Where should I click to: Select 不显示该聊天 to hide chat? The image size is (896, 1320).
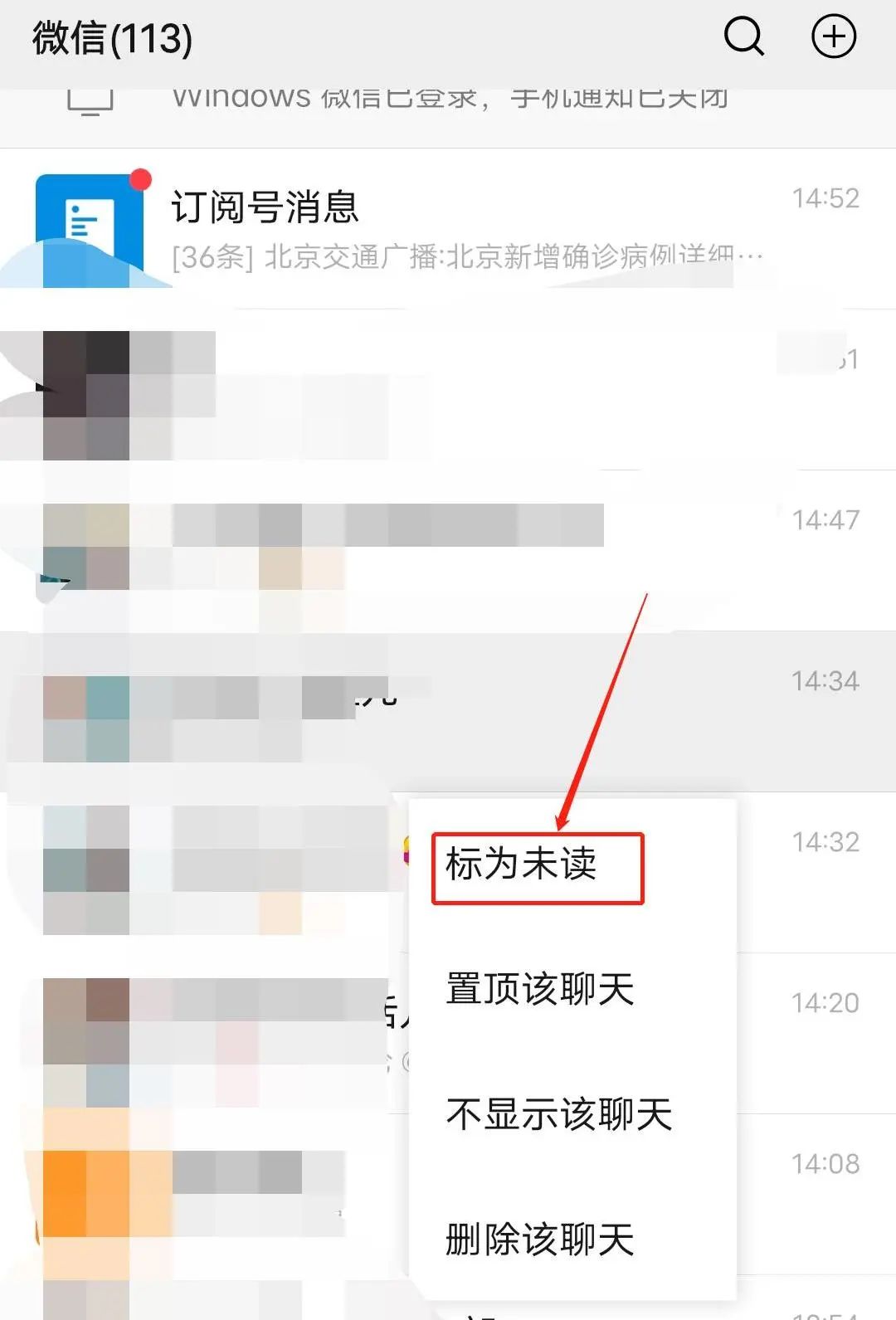coord(558,1114)
